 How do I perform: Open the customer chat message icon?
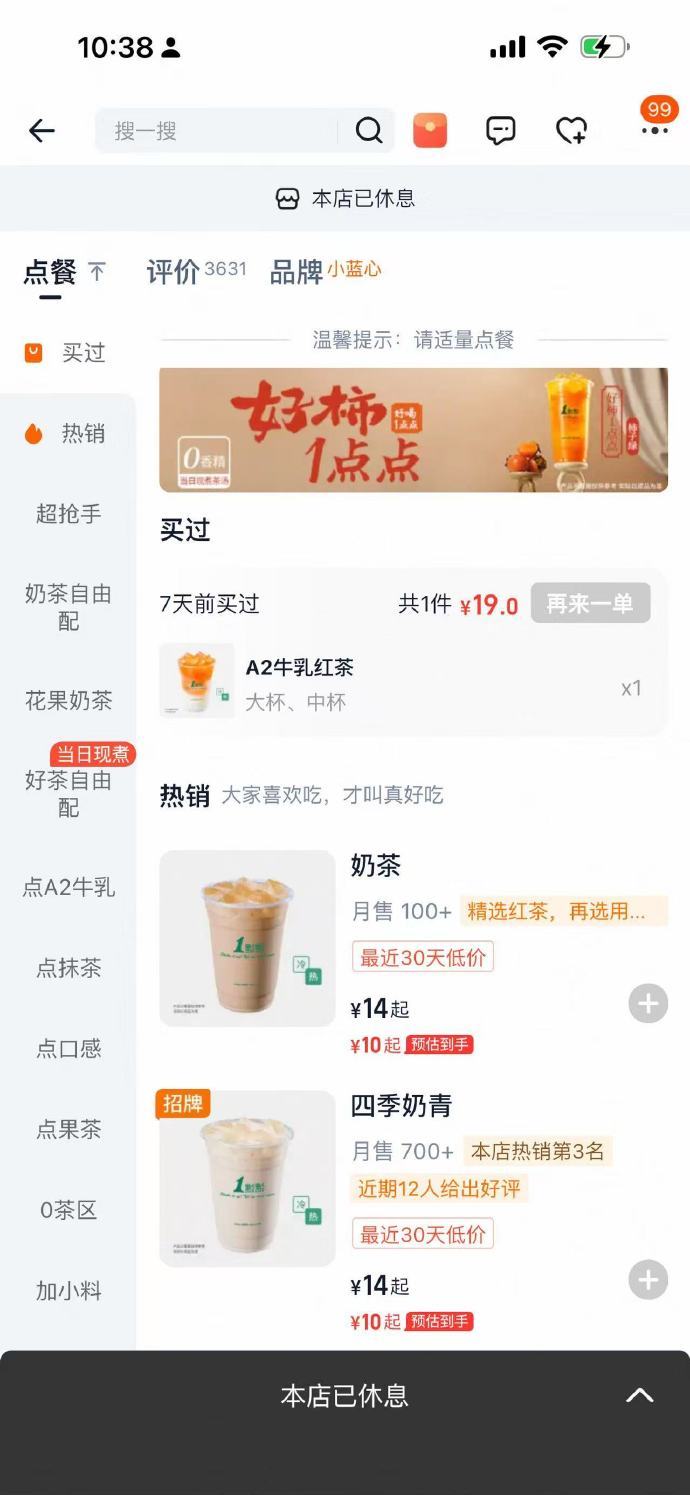click(x=500, y=131)
